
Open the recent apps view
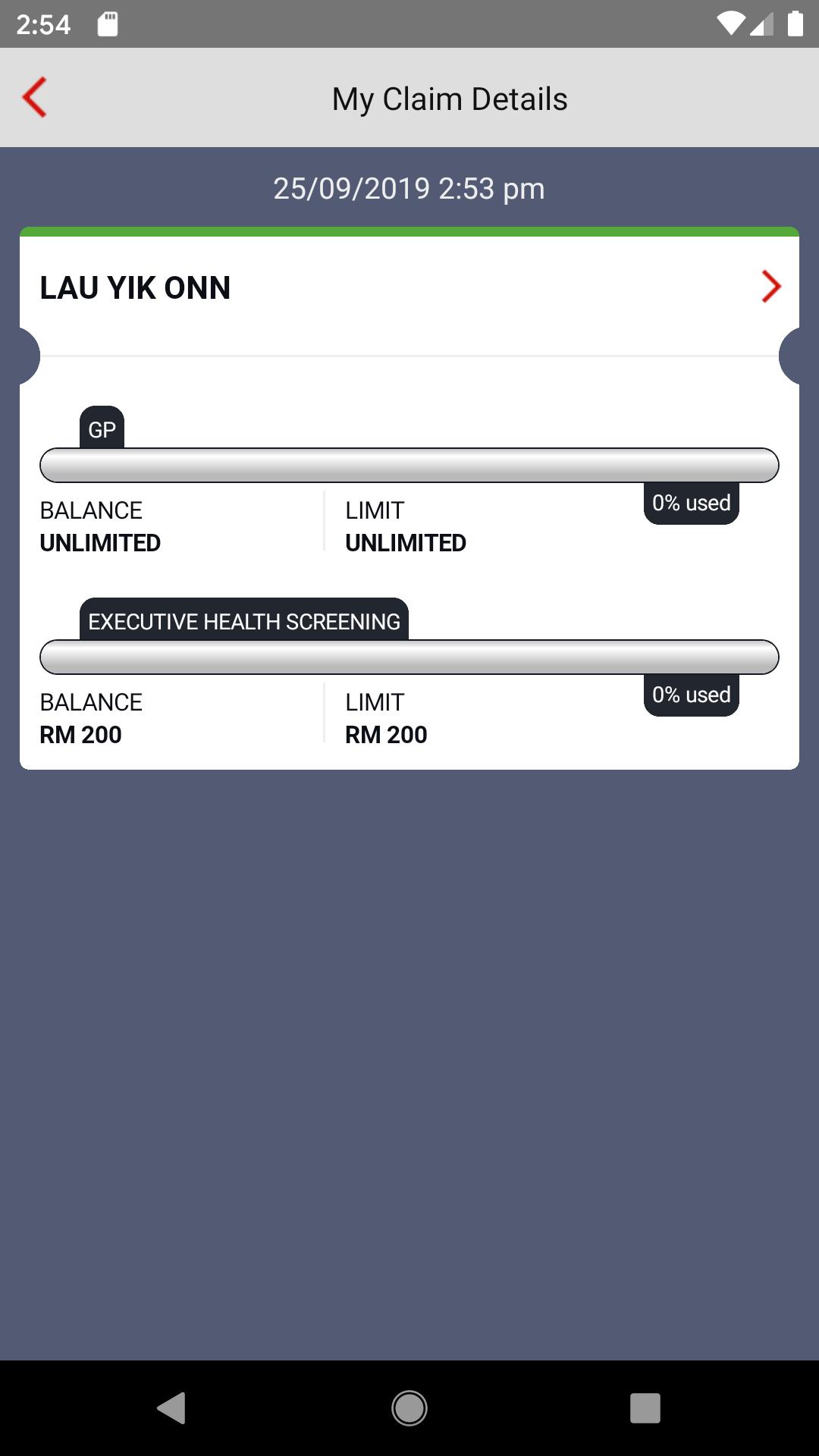tap(645, 1408)
